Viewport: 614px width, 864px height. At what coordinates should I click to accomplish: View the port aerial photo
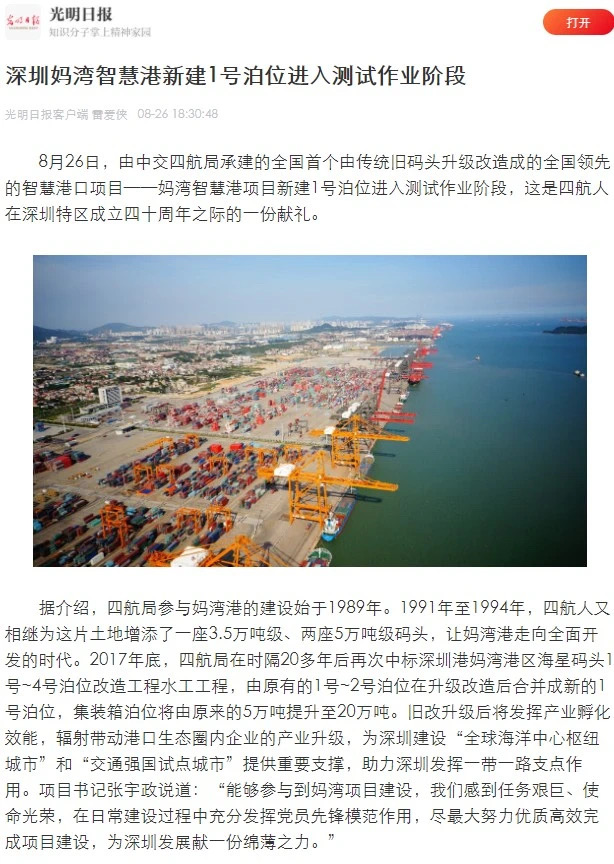[x=309, y=410]
